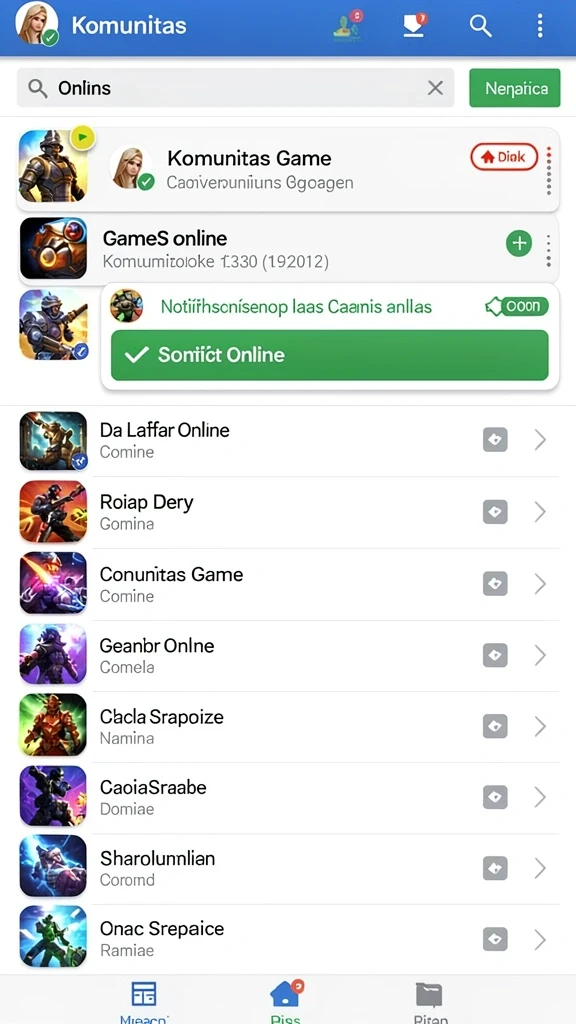Open the Conunitas Game list row
The width and height of the screenshot is (576, 1024).
[288, 584]
